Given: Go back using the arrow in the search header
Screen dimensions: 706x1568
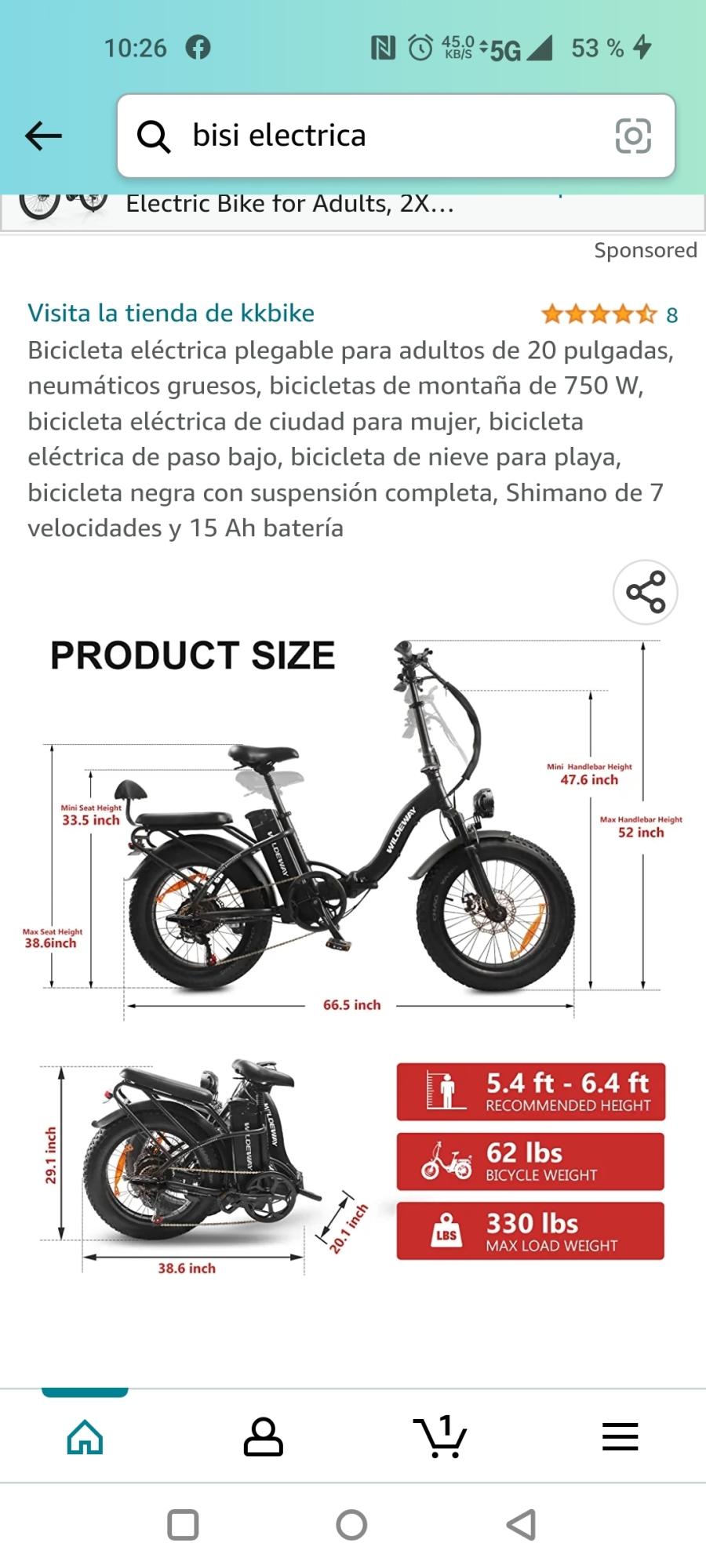Looking at the screenshot, I should coord(43,136).
